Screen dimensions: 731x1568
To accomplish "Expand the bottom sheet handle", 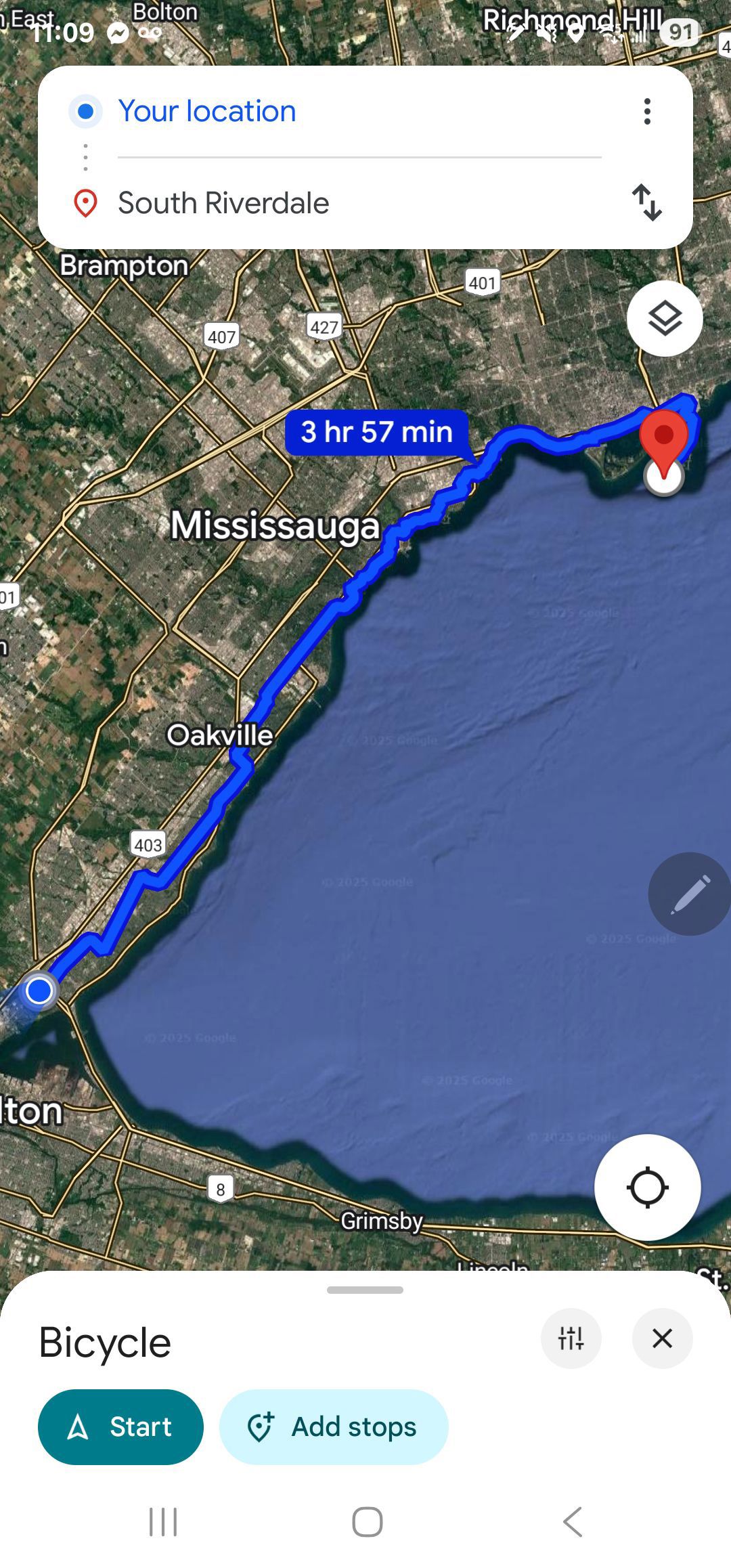I will pos(365,1290).
